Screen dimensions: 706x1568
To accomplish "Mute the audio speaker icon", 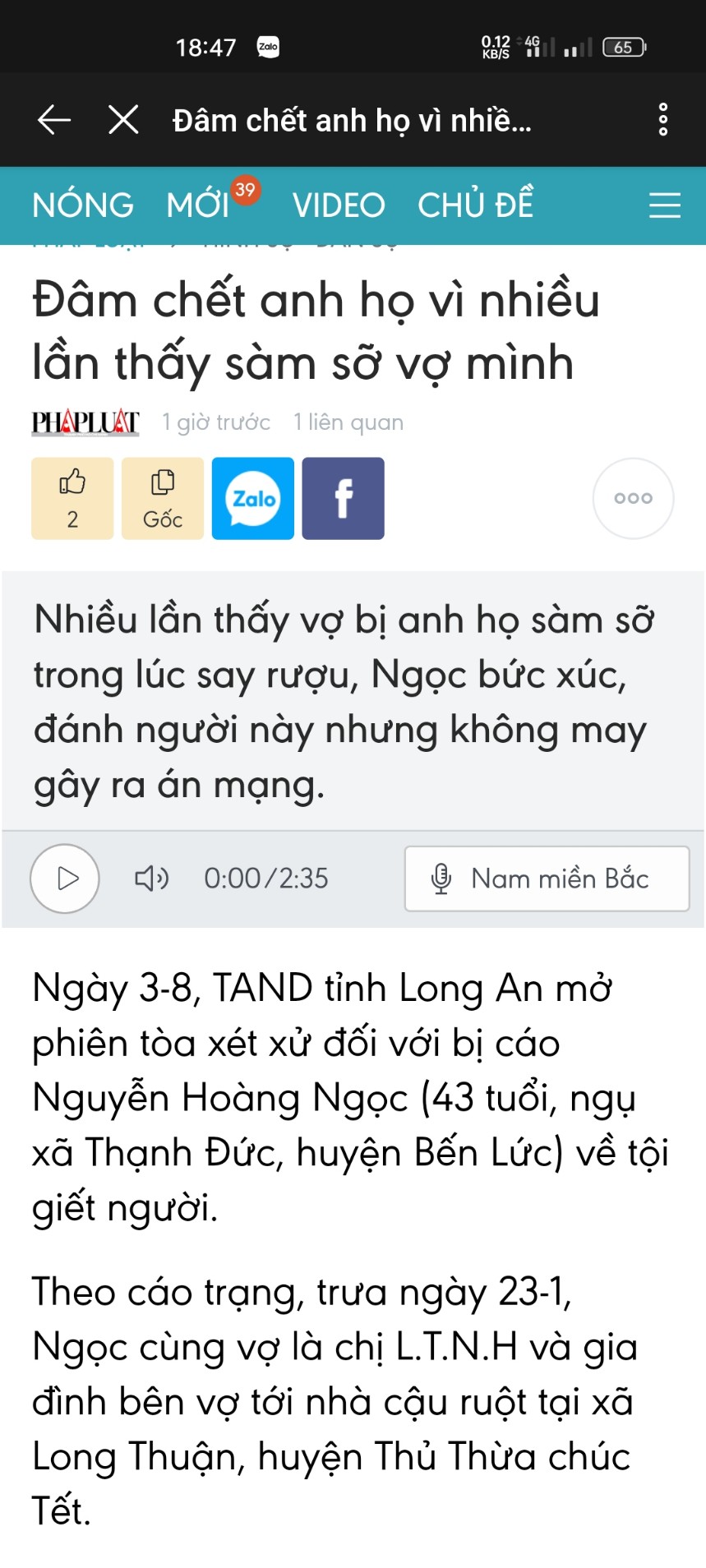I will point(151,879).
